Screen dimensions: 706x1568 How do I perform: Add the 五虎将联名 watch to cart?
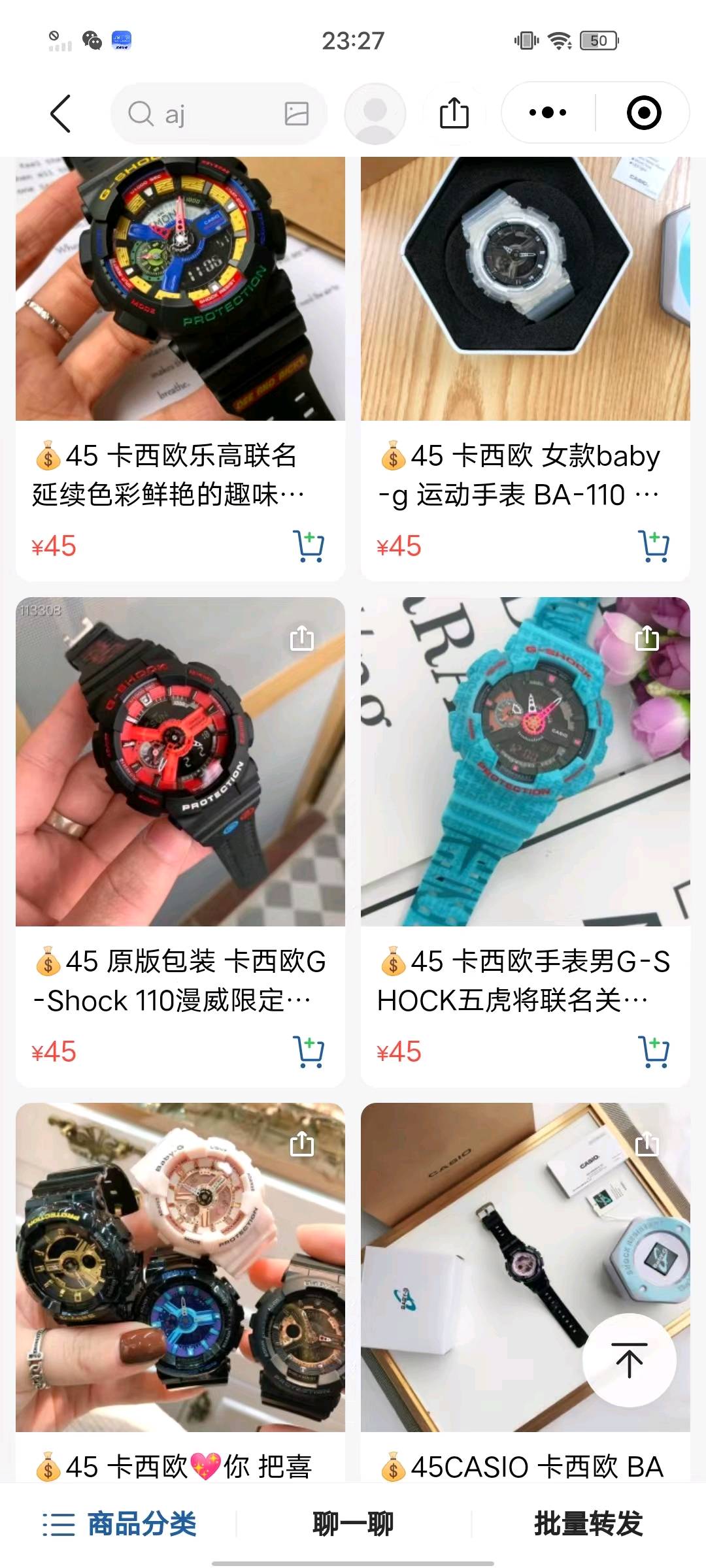click(x=654, y=1052)
